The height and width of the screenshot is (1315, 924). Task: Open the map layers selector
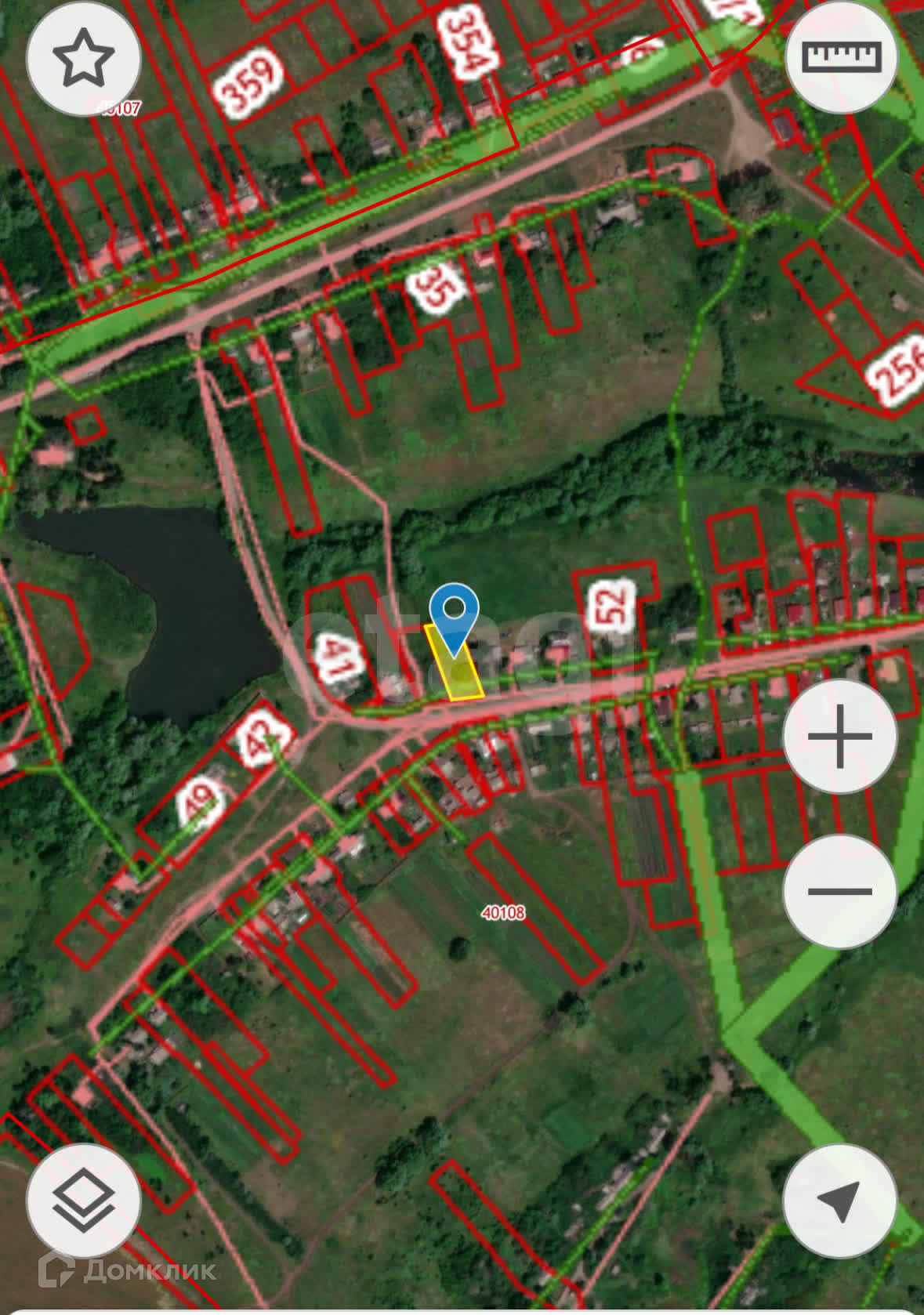83,1200
